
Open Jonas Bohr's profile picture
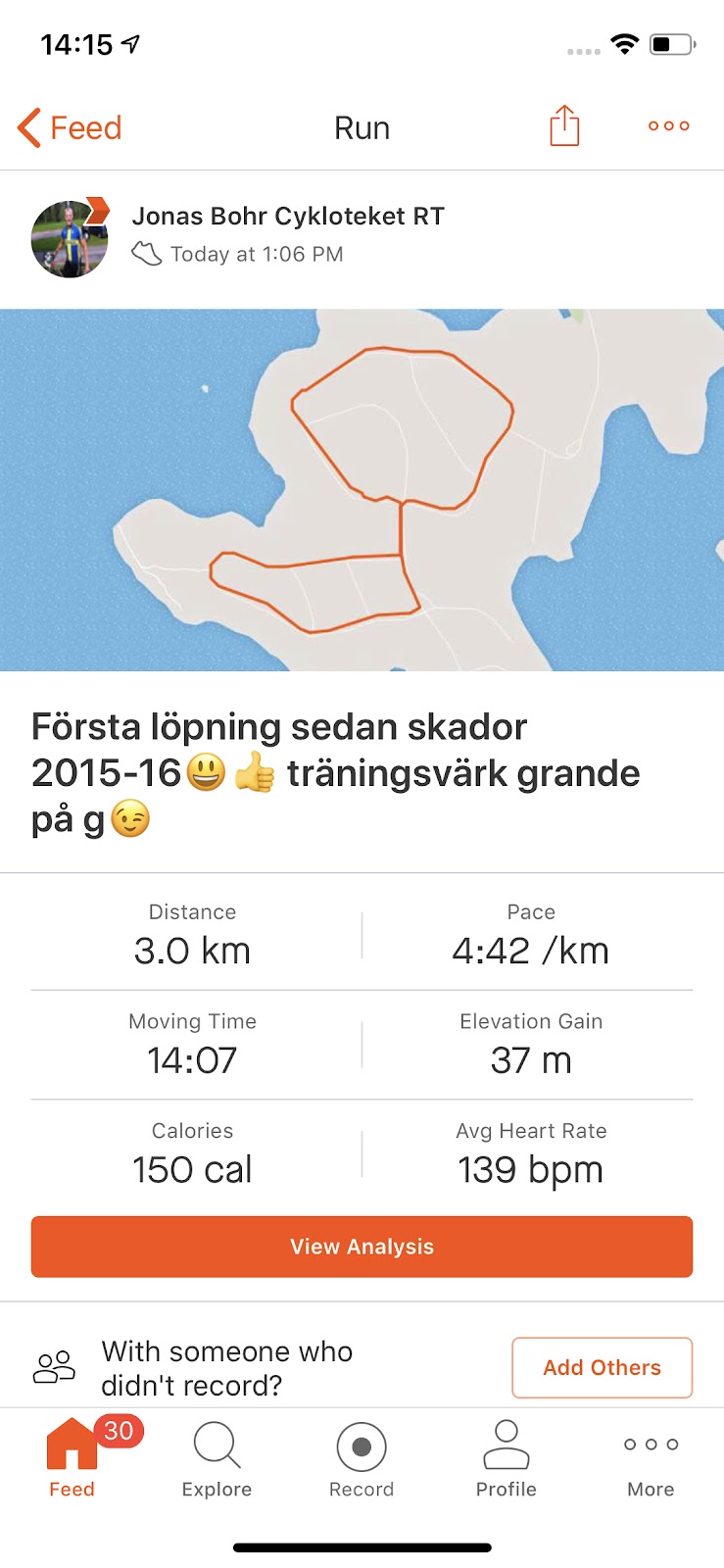tap(69, 239)
